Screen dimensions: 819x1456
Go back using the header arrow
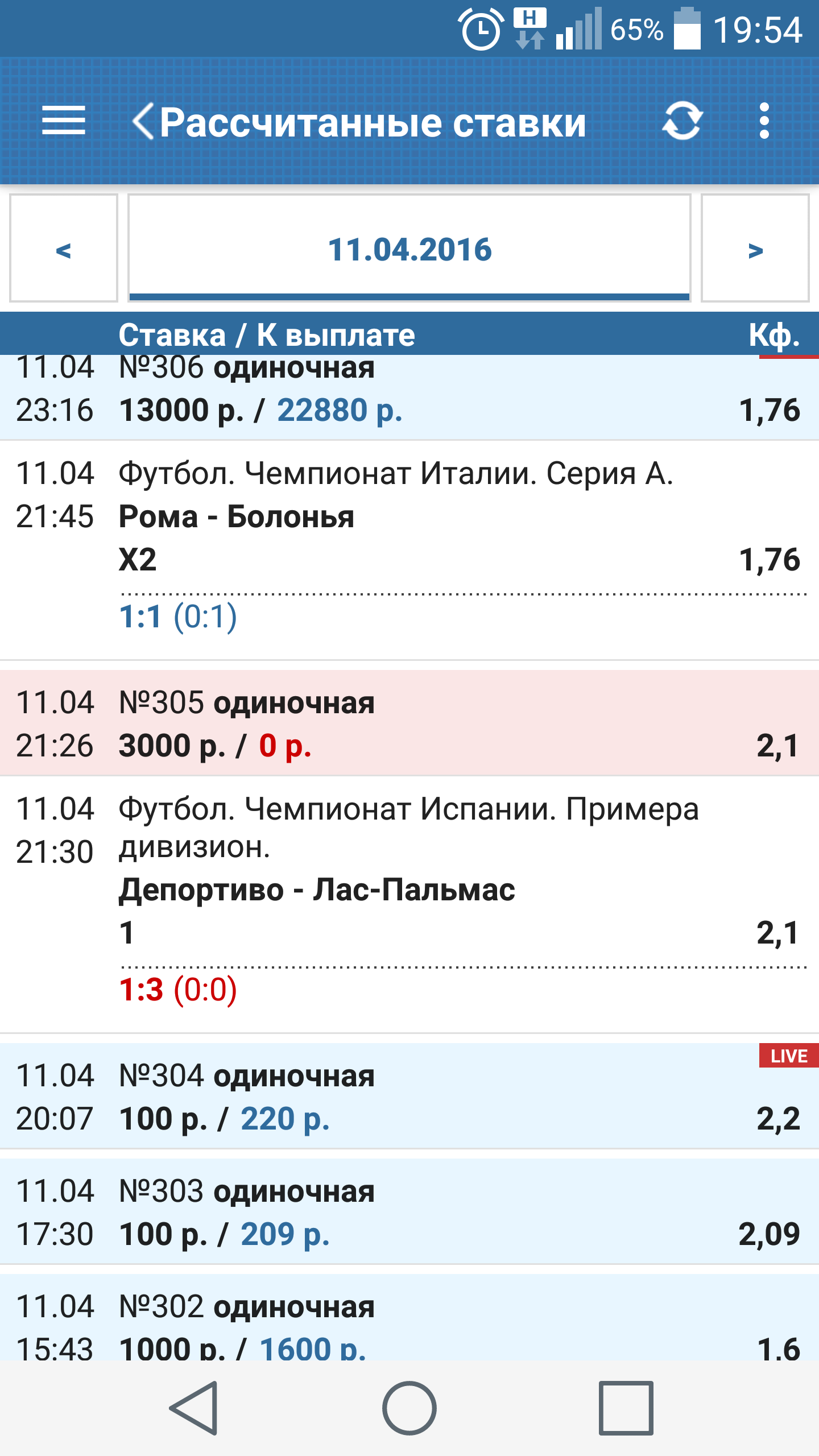143,121
